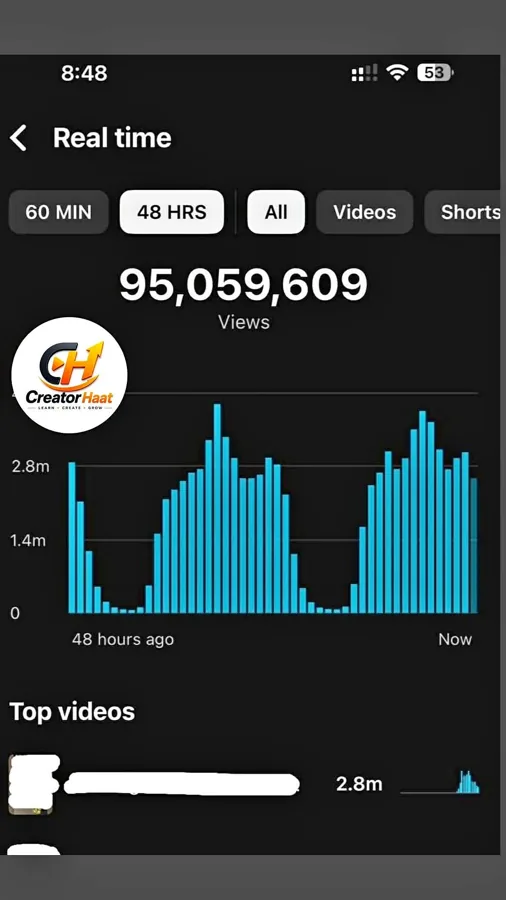The width and height of the screenshot is (506, 900).
Task: Choose the All content filter
Action: click(x=276, y=212)
